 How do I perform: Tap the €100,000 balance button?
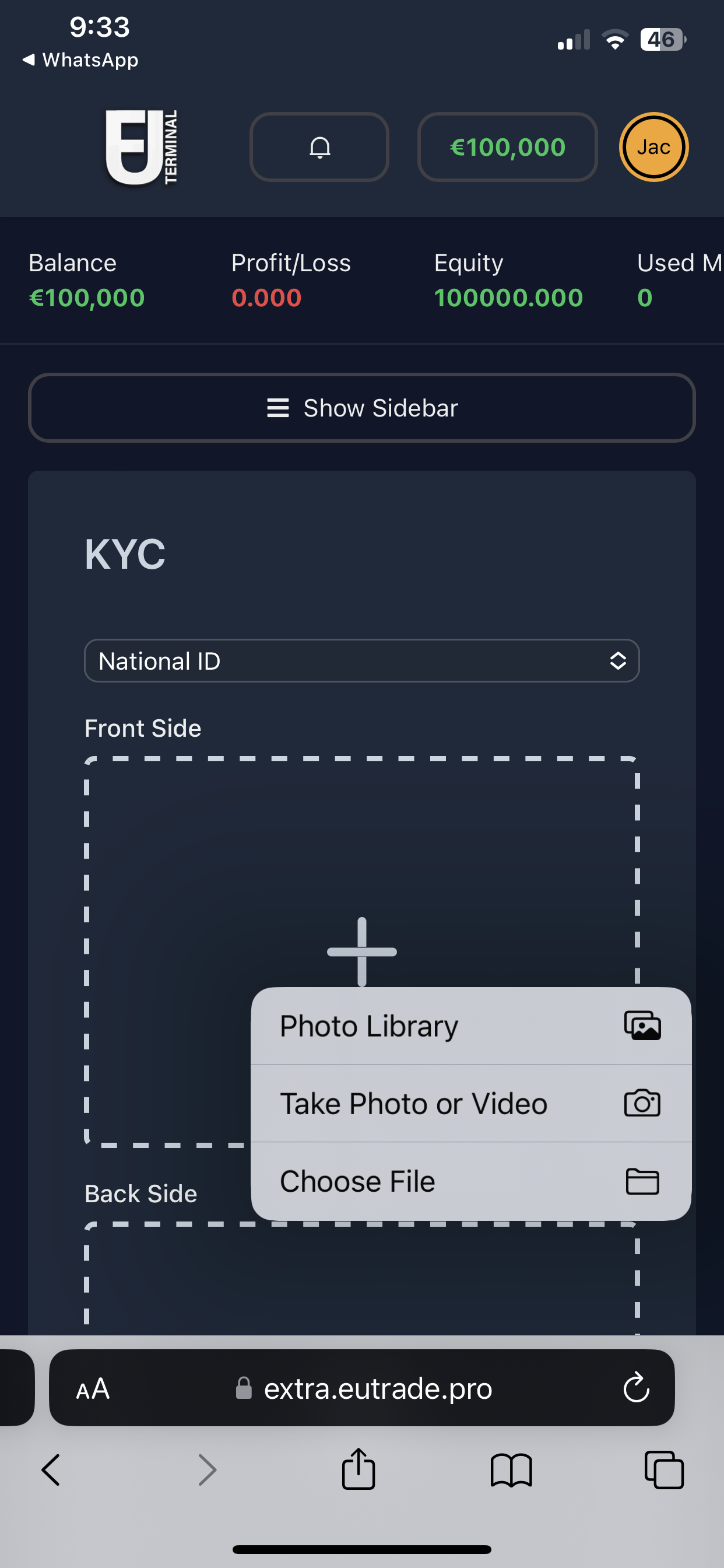click(x=507, y=146)
